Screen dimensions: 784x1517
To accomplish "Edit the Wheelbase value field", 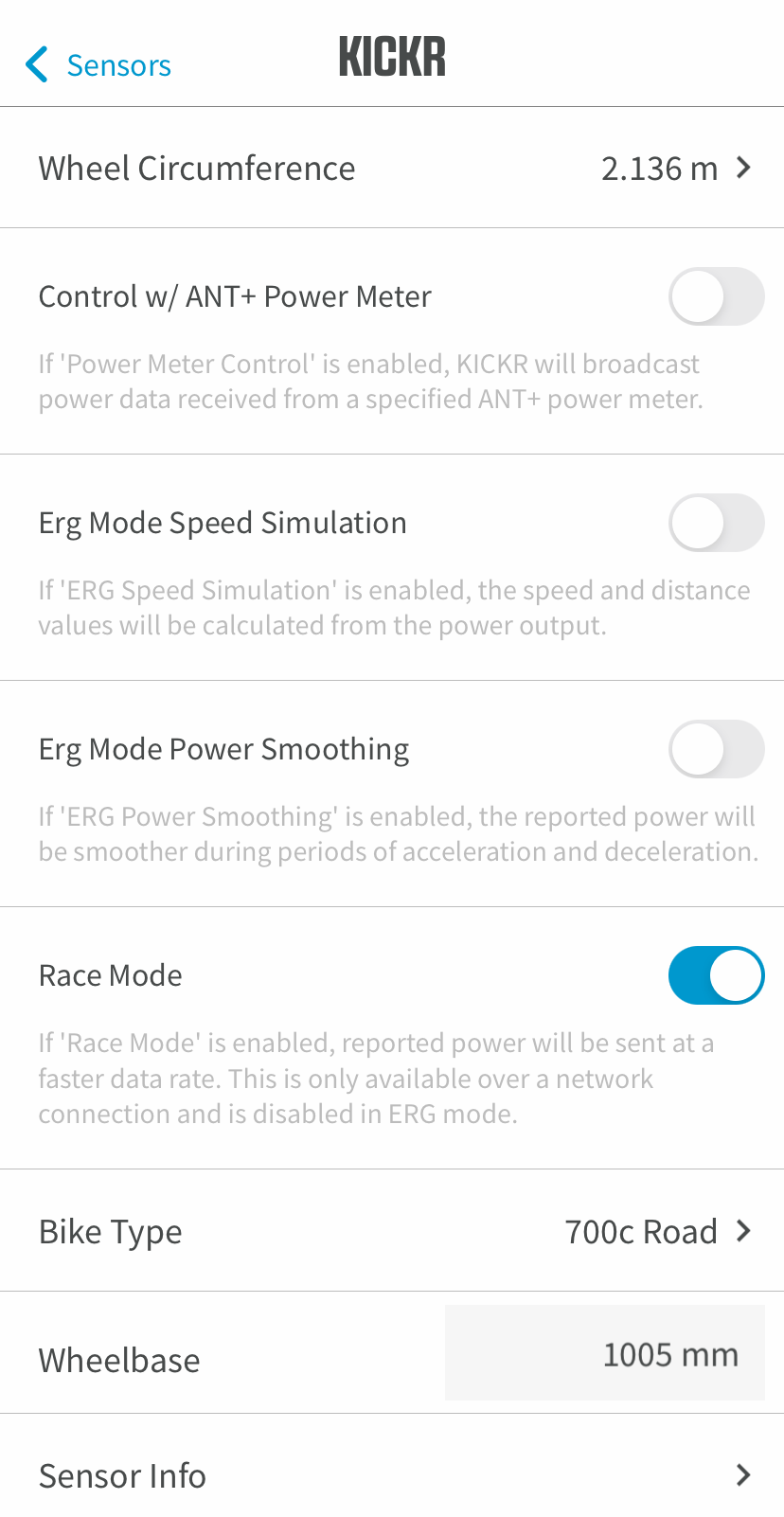I will (x=605, y=1353).
